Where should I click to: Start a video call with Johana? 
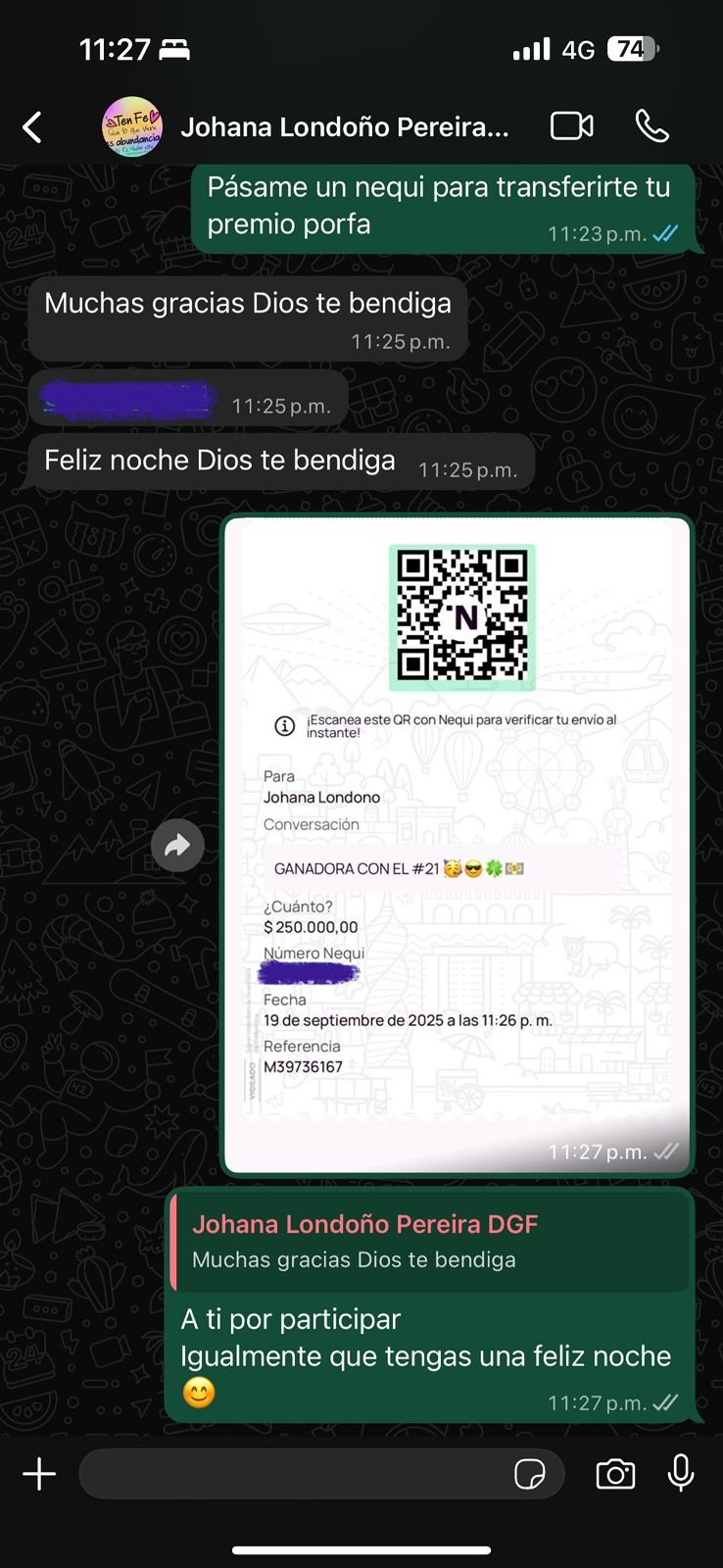pyautogui.click(x=571, y=126)
